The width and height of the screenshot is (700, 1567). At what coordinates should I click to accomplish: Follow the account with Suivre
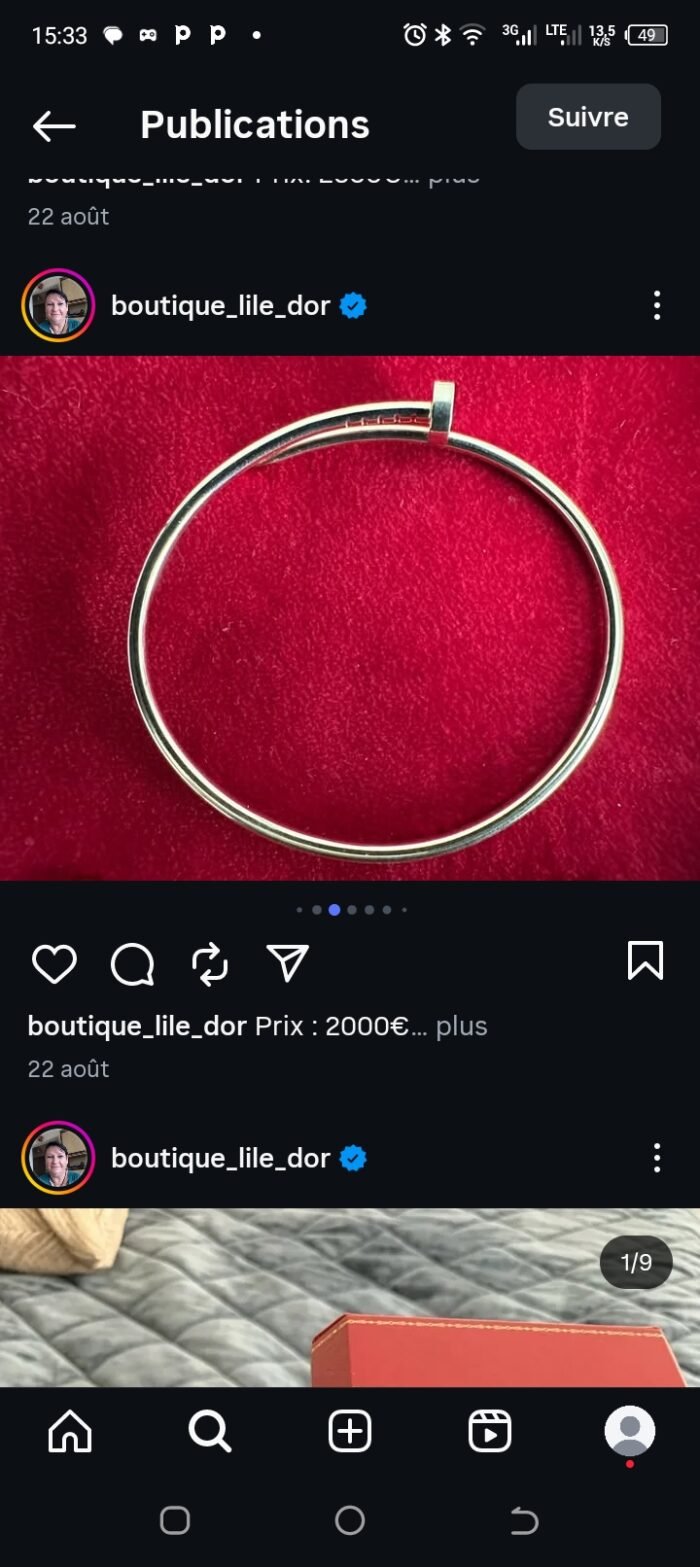point(588,117)
